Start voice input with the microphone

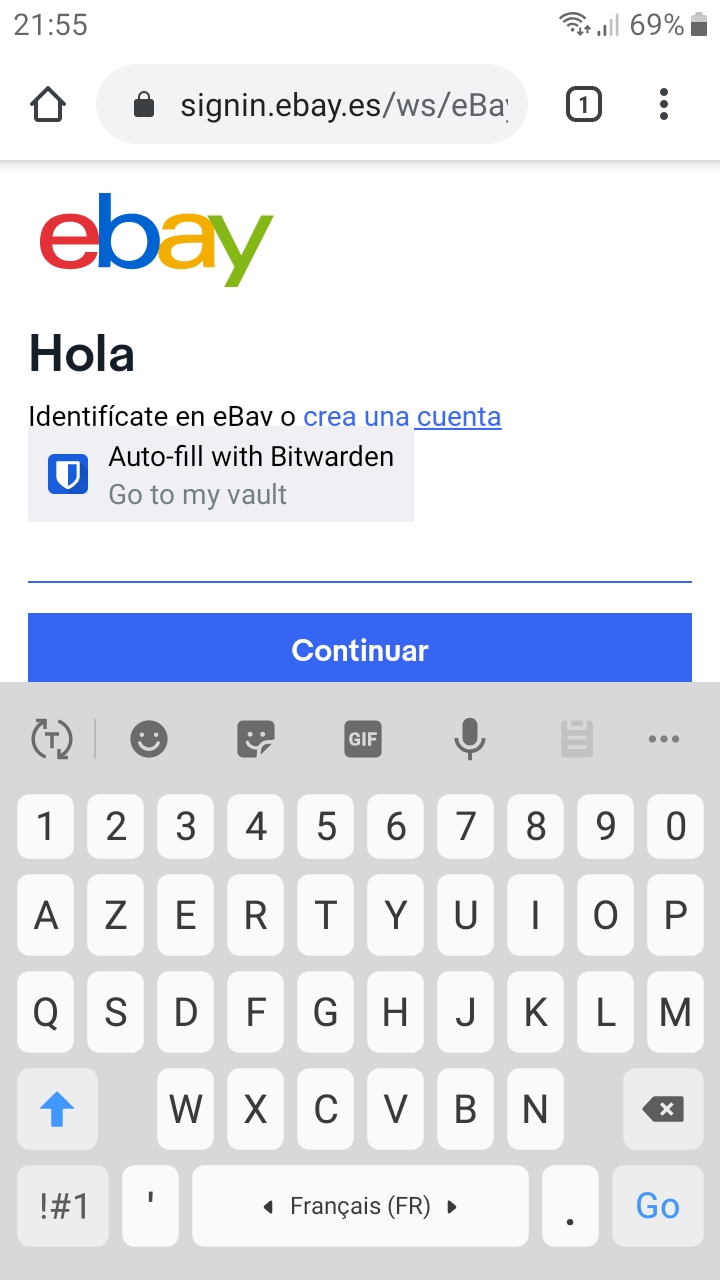coord(469,739)
